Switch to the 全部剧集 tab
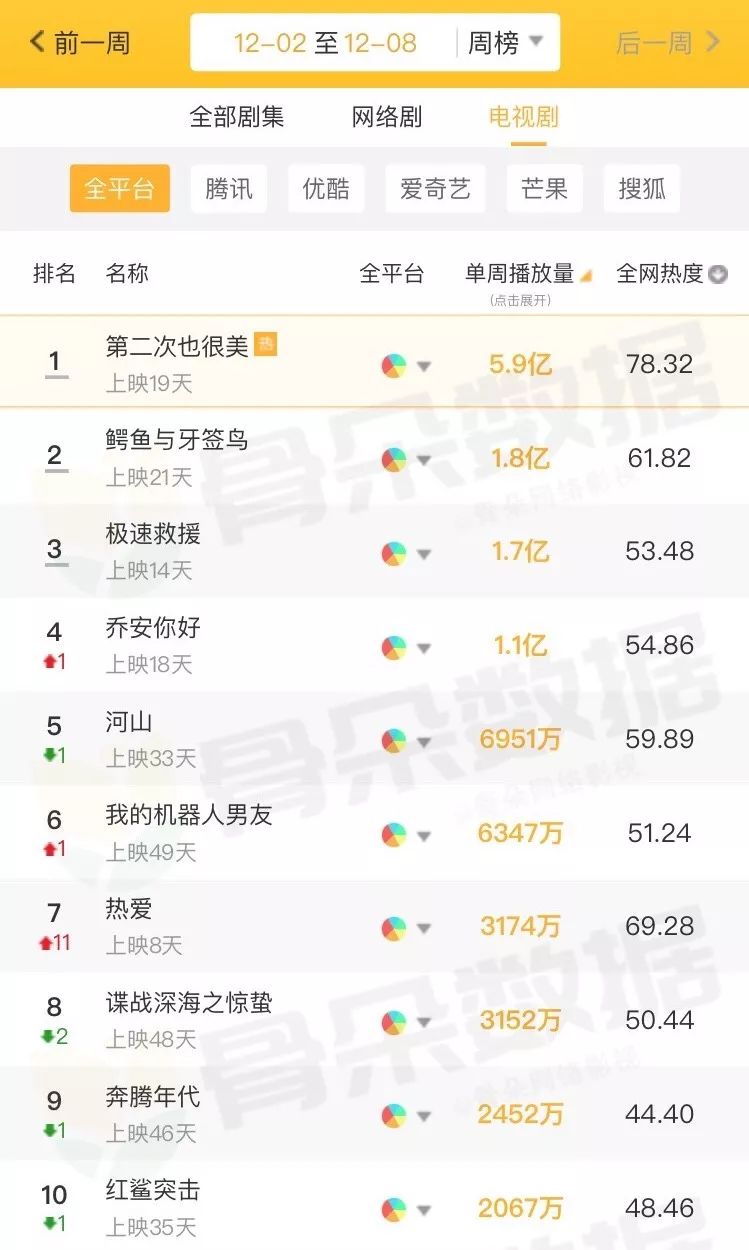 coord(237,117)
